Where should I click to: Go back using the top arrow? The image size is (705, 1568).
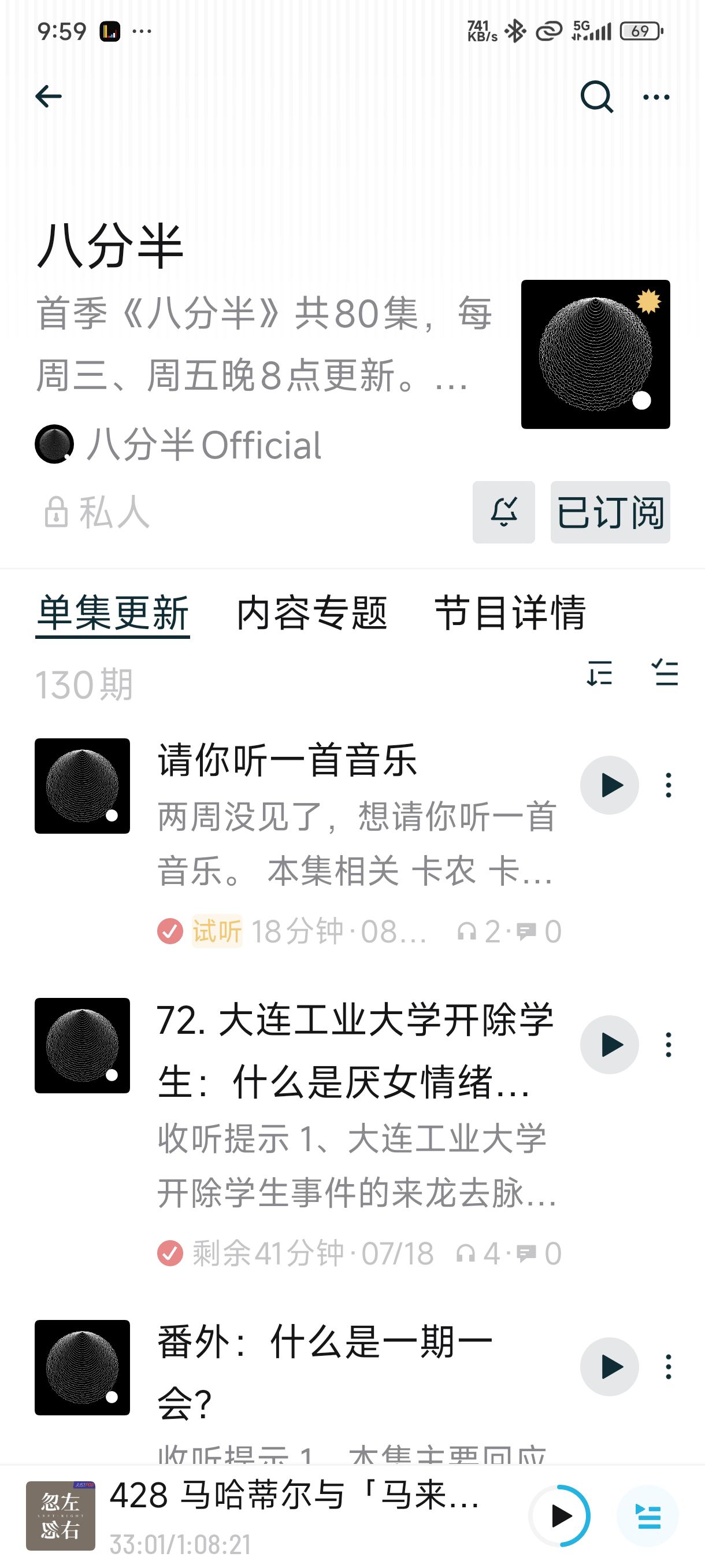point(49,96)
